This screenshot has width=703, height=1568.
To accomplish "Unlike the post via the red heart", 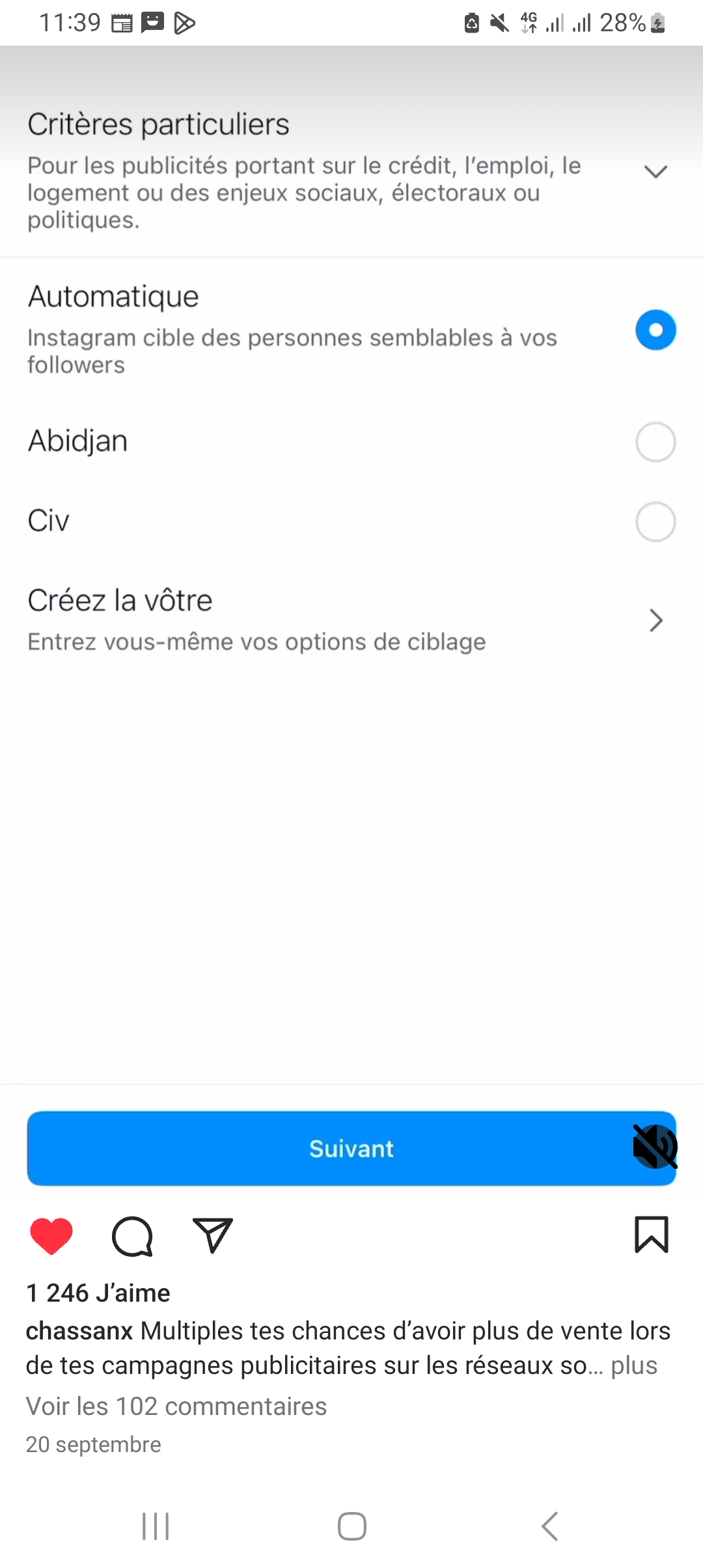I will [51, 1235].
